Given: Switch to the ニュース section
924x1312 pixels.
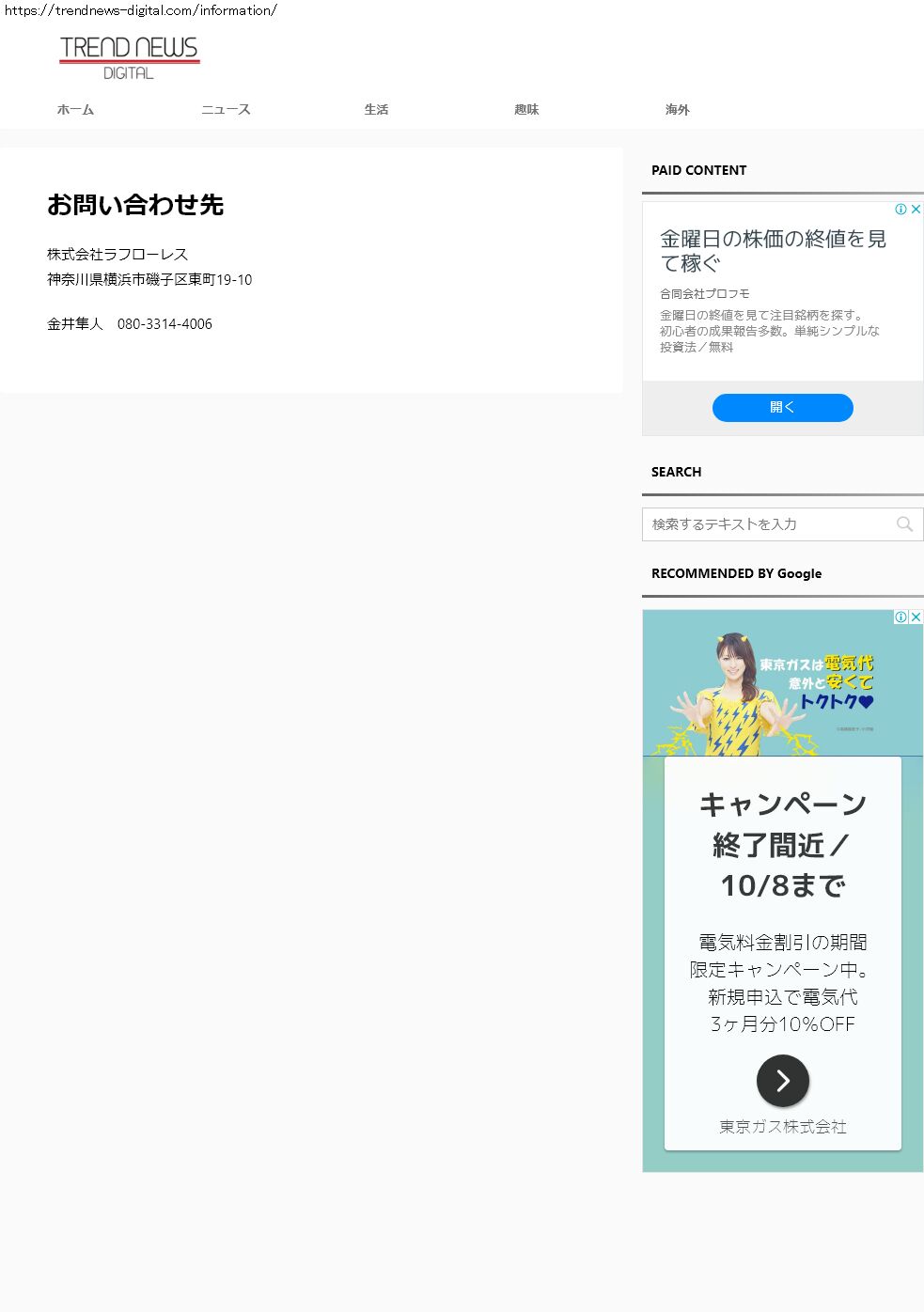Looking at the screenshot, I should [x=226, y=110].
